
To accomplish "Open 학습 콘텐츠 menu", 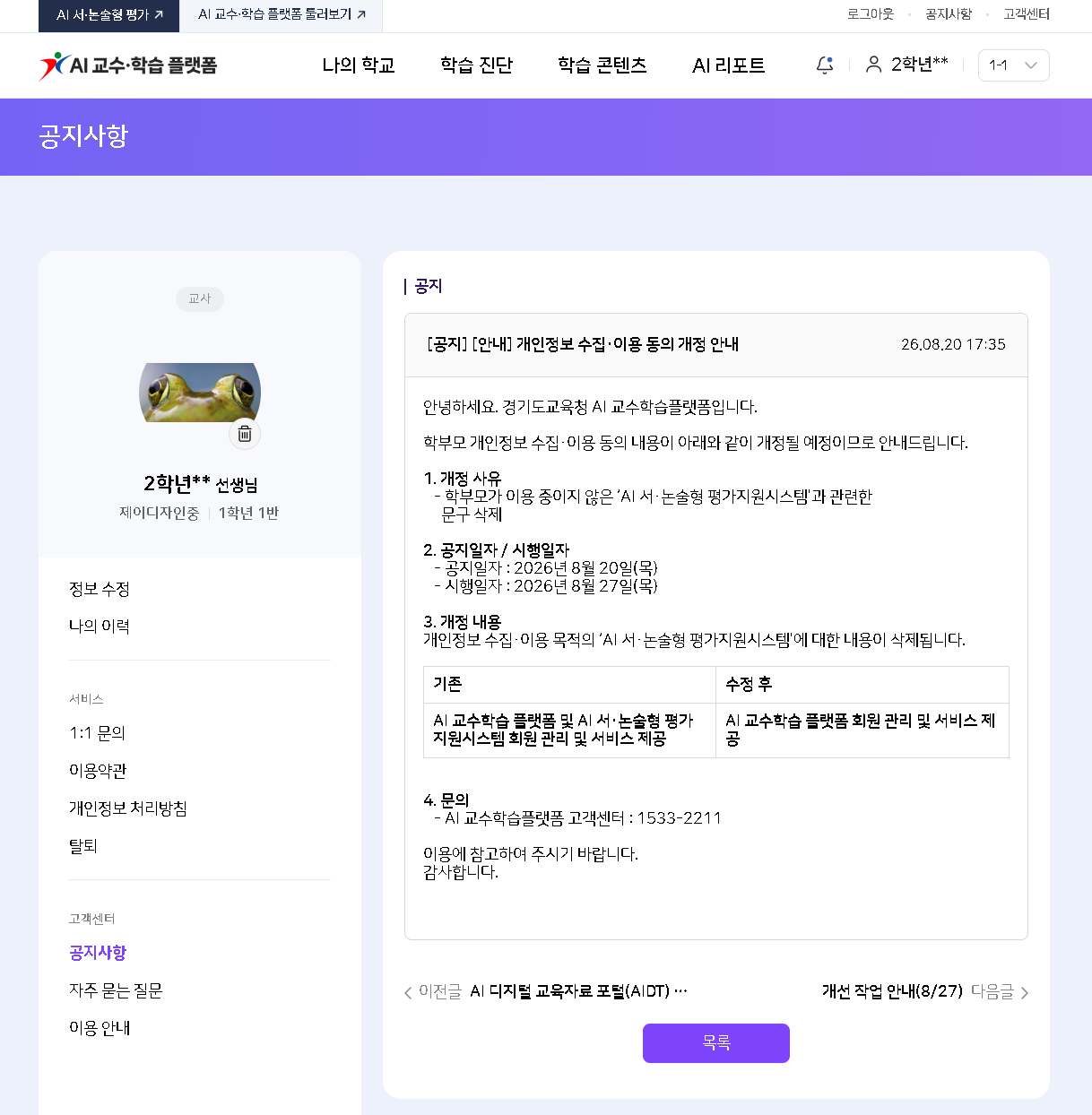I will pos(602,65).
